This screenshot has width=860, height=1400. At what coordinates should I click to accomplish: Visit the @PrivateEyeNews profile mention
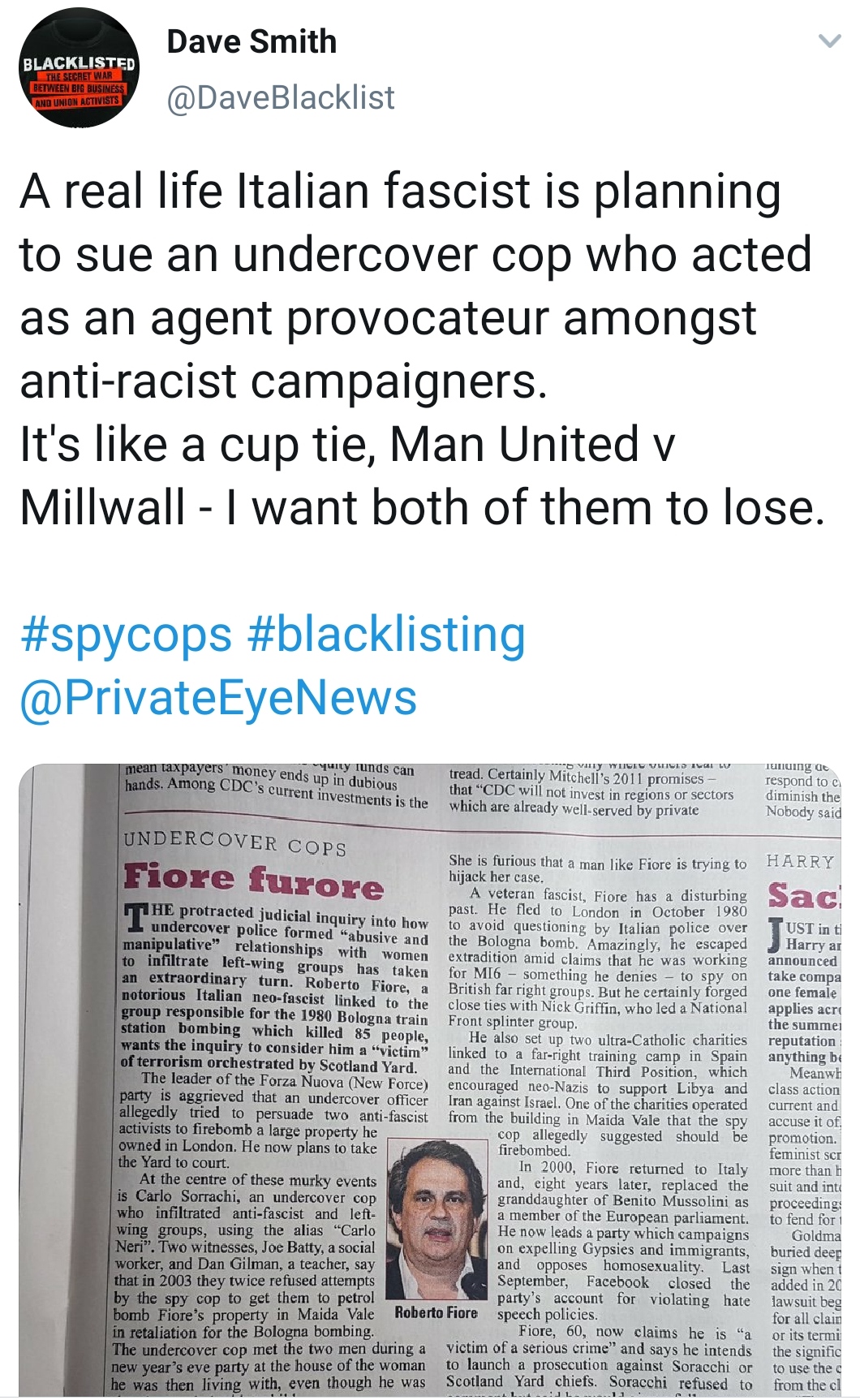218,698
